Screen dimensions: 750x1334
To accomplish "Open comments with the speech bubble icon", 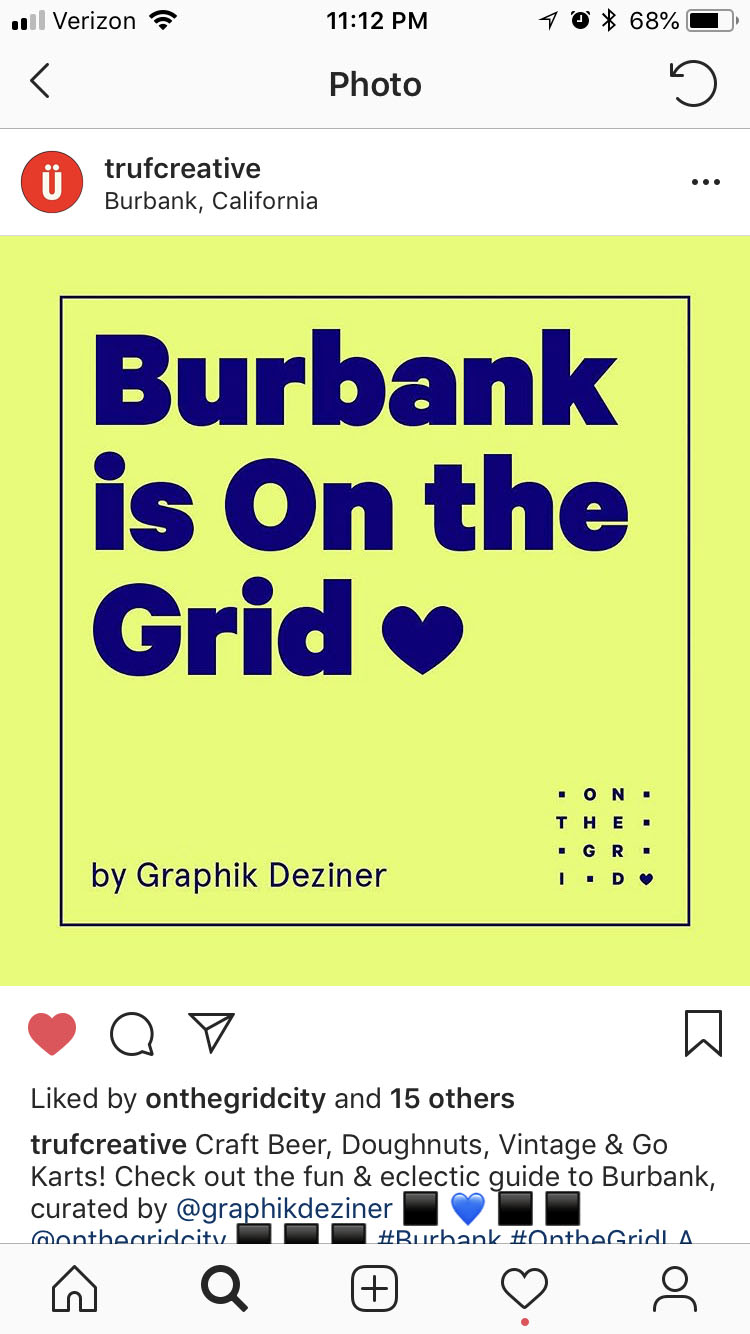I will pyautogui.click(x=132, y=1034).
